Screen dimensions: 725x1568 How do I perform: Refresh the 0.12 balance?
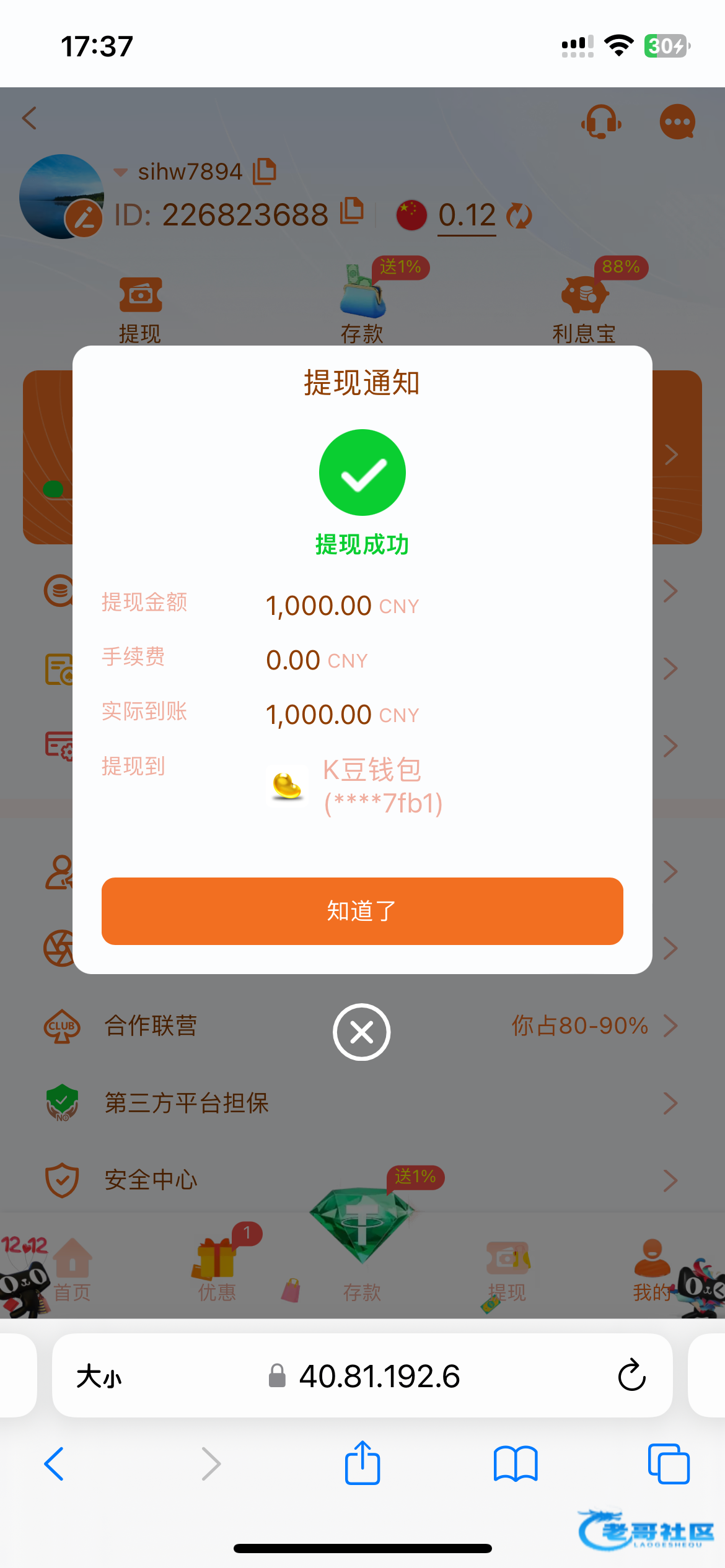pyautogui.click(x=519, y=216)
